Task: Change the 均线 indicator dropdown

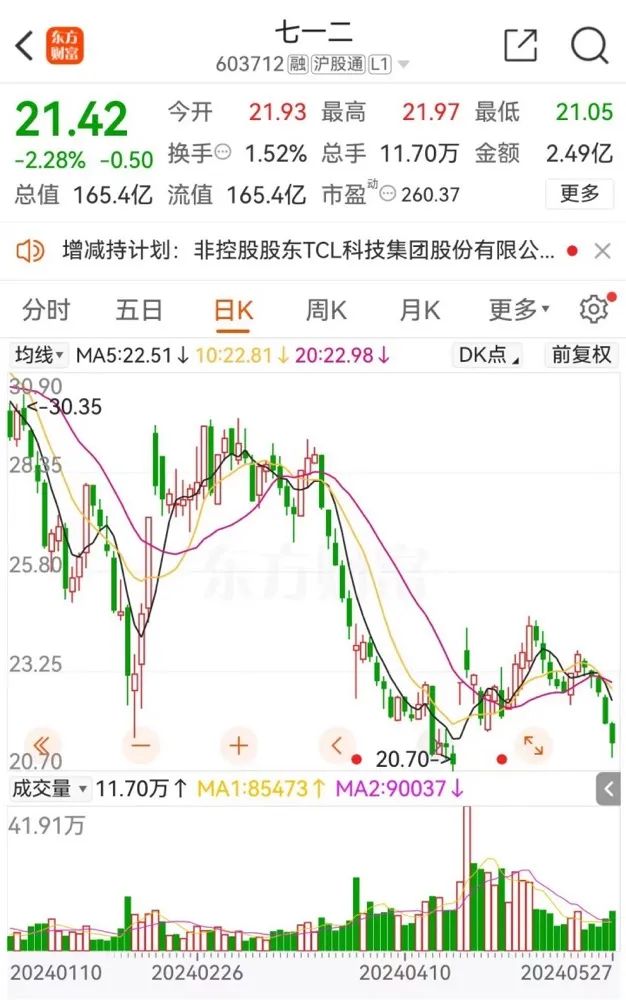Action: coord(39,355)
